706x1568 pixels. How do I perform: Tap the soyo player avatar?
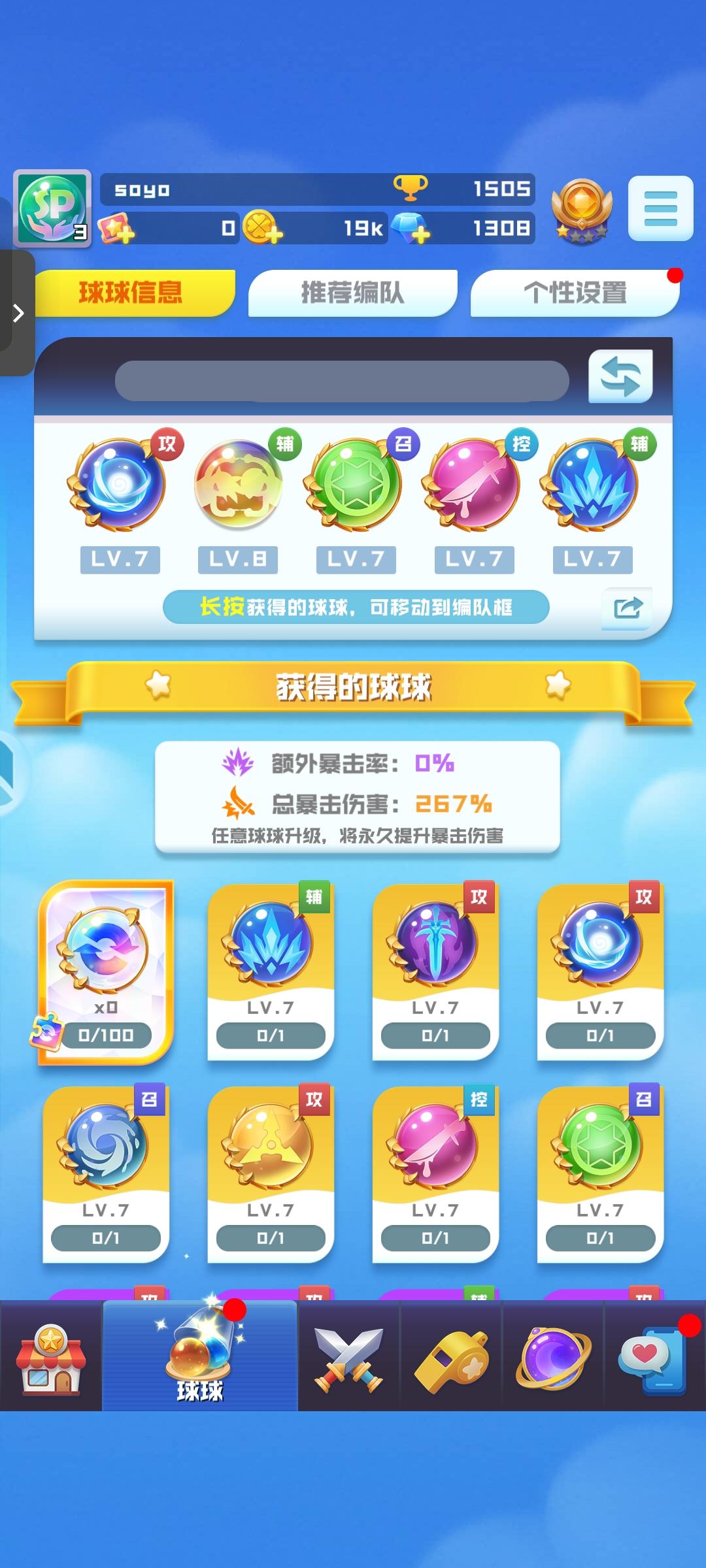click(51, 208)
